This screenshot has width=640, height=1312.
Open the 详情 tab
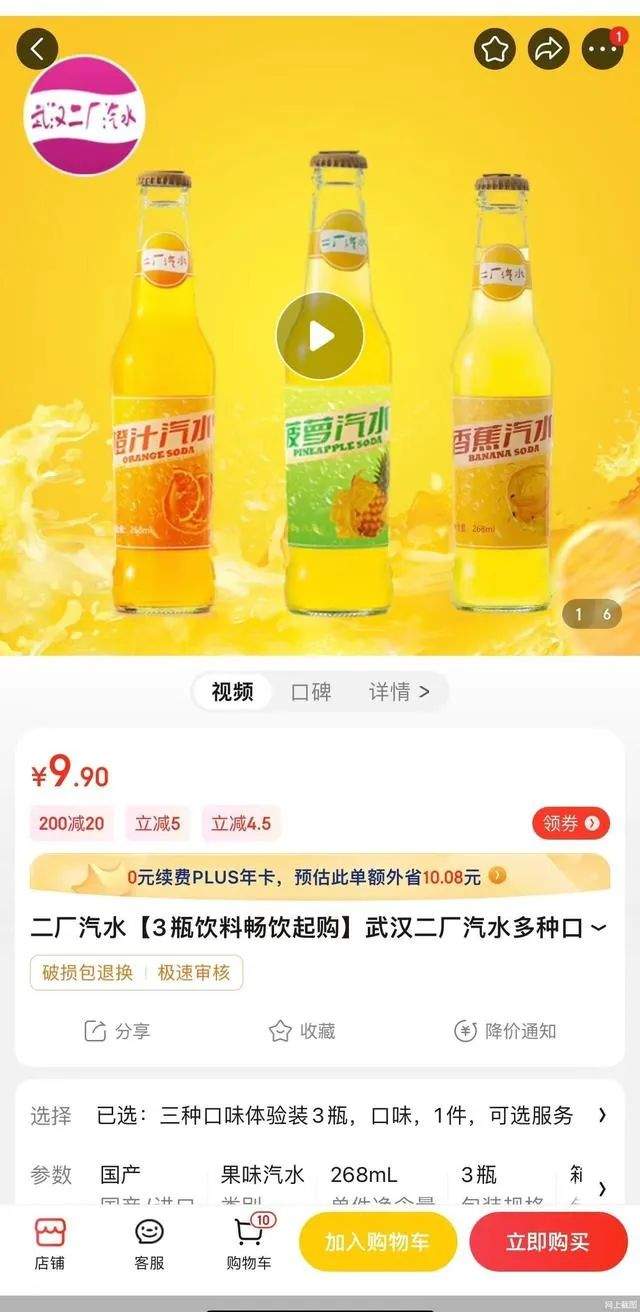(399, 691)
